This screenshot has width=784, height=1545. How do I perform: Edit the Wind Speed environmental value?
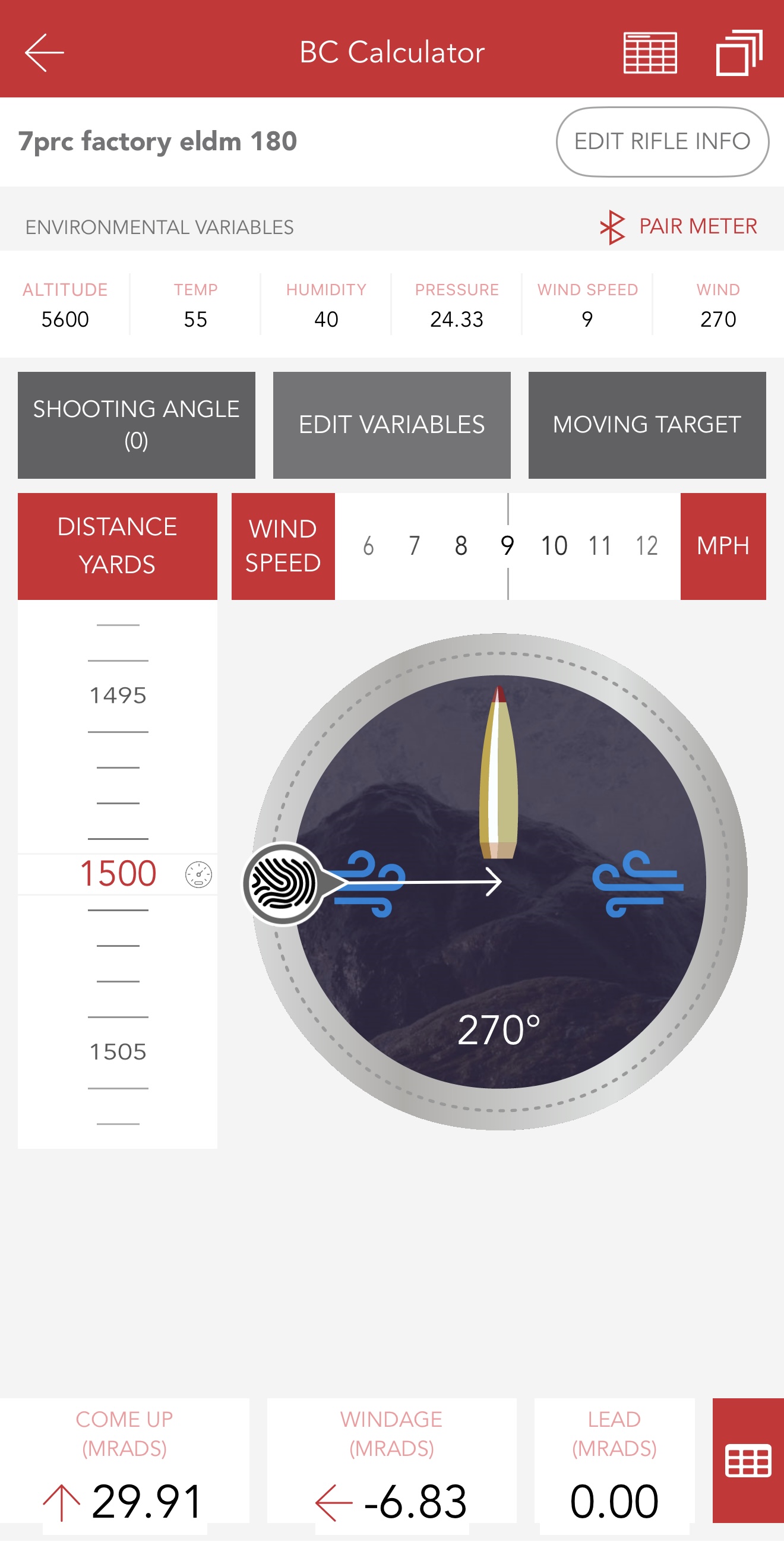(x=587, y=305)
